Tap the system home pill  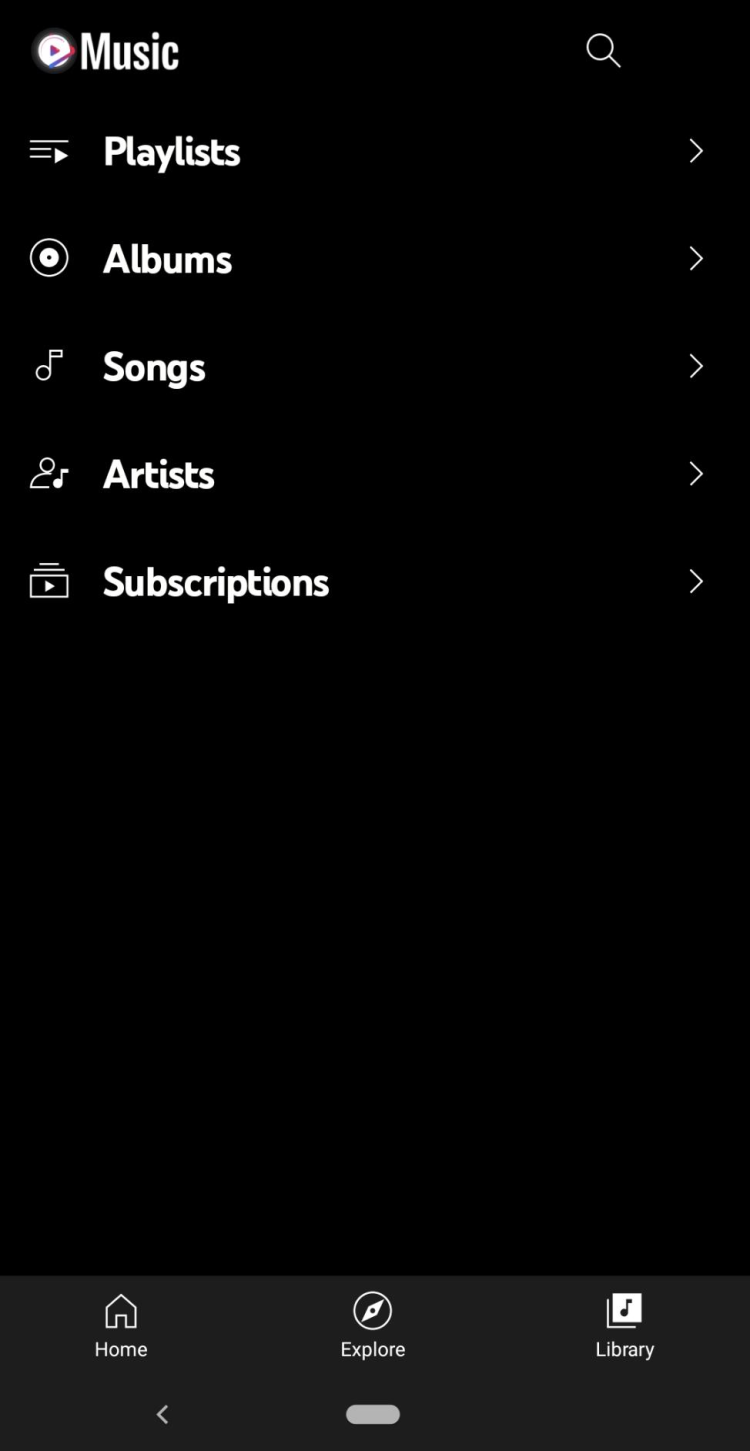(x=373, y=1414)
